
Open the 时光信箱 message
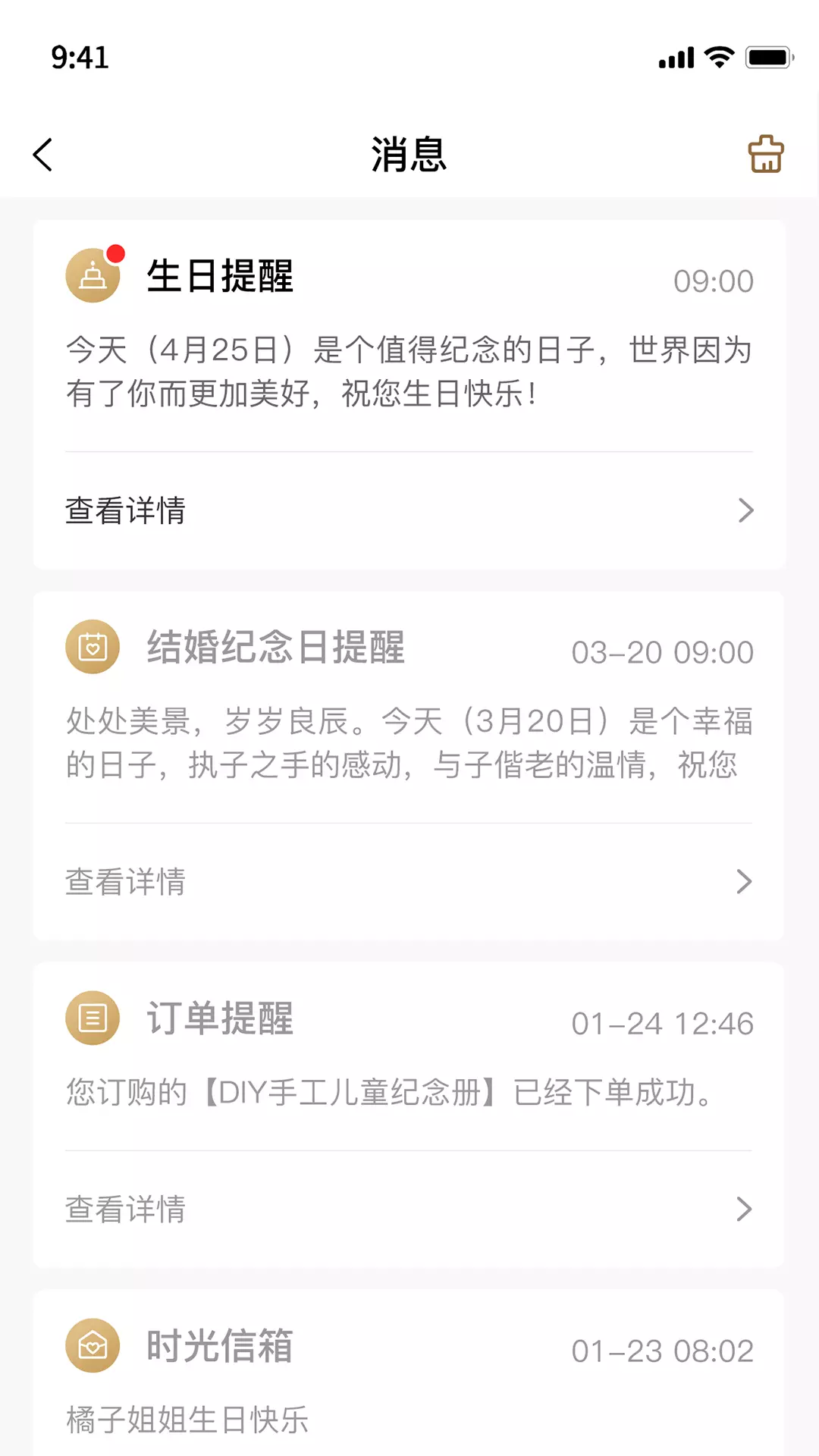tap(409, 1373)
